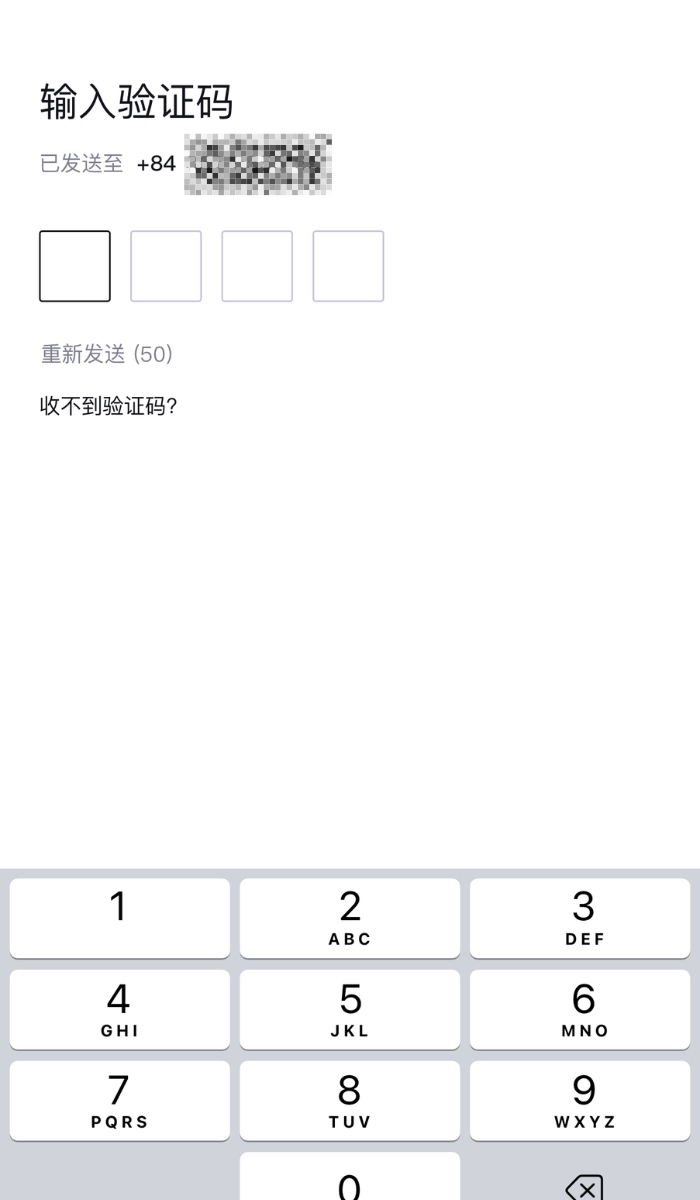Tap the 7 key on the keypad
This screenshot has height=1200, width=700.
pyautogui.click(x=120, y=1100)
